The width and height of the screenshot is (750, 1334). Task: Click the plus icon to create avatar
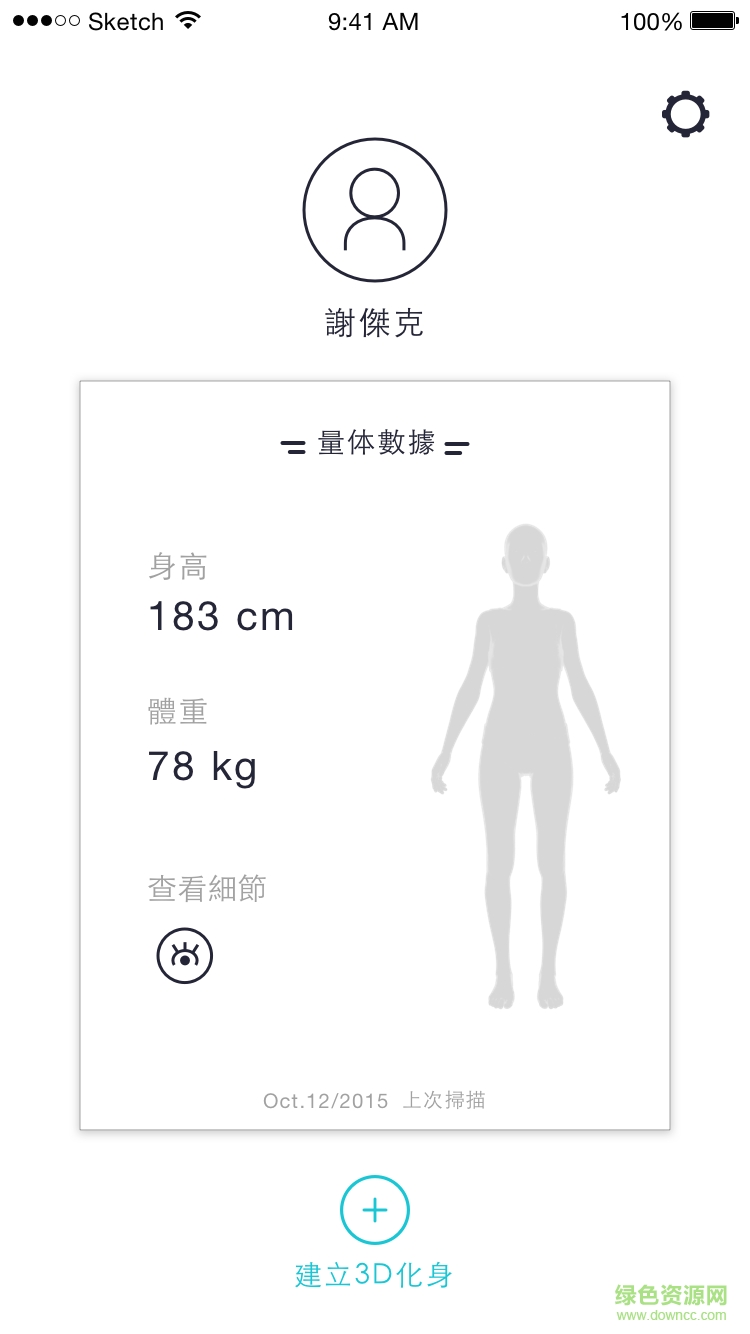[x=374, y=1209]
